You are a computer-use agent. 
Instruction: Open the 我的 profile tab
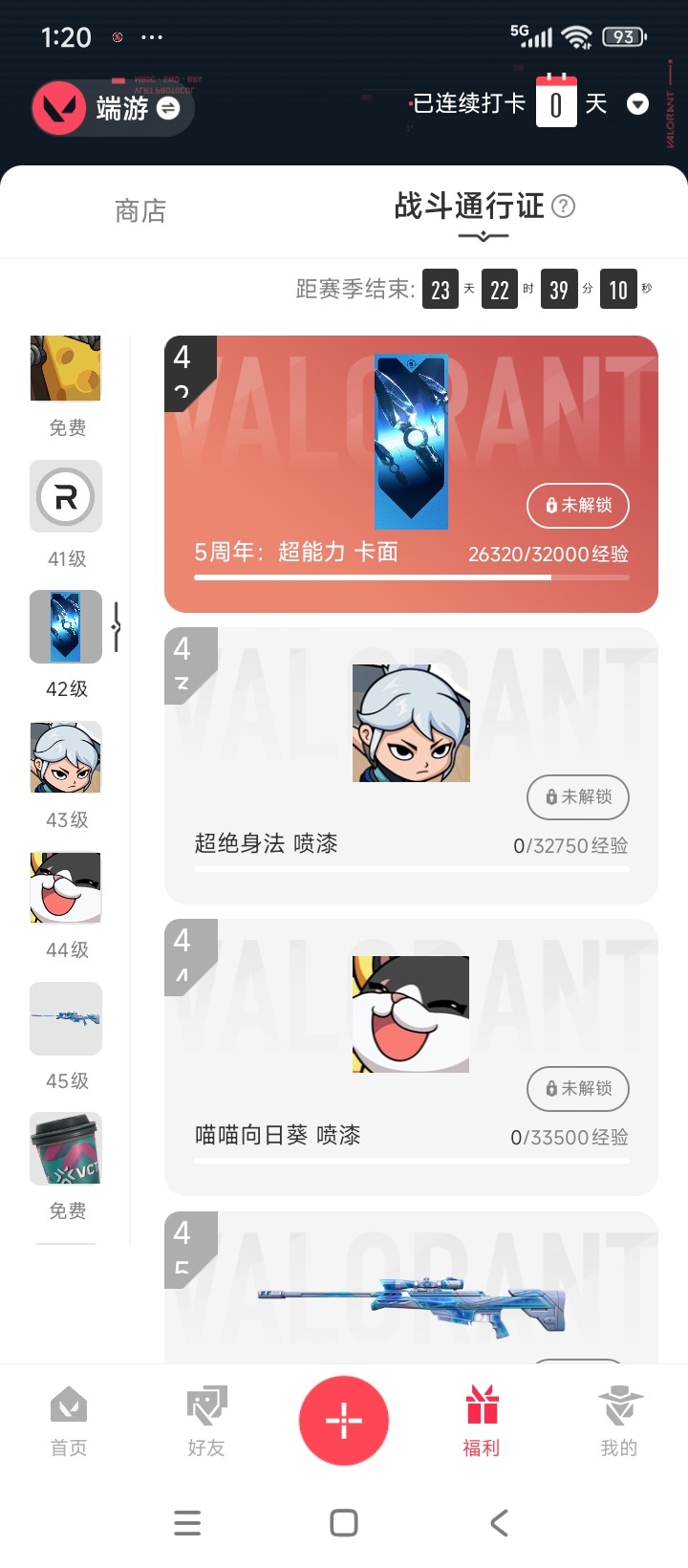coord(619,1421)
